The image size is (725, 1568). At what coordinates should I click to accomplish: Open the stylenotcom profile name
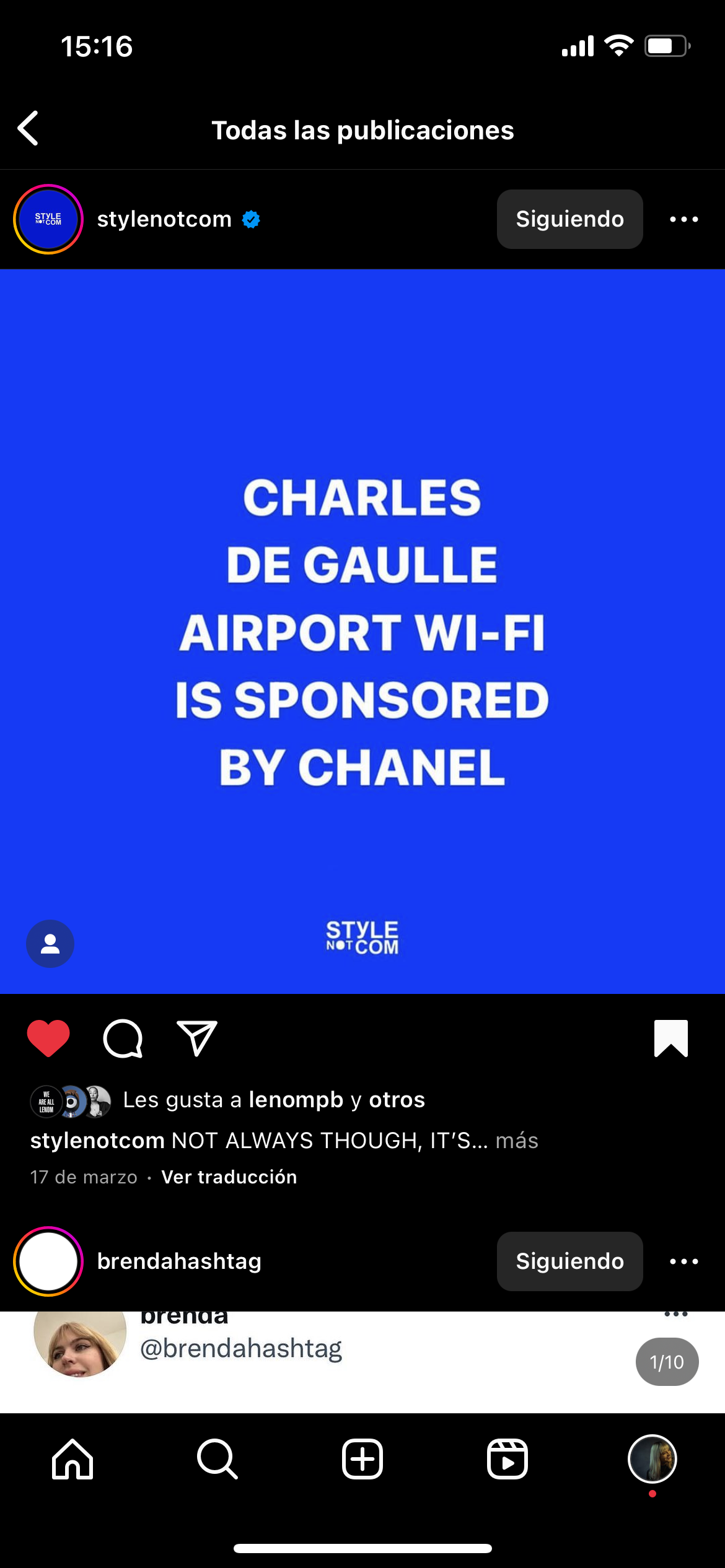[164, 219]
